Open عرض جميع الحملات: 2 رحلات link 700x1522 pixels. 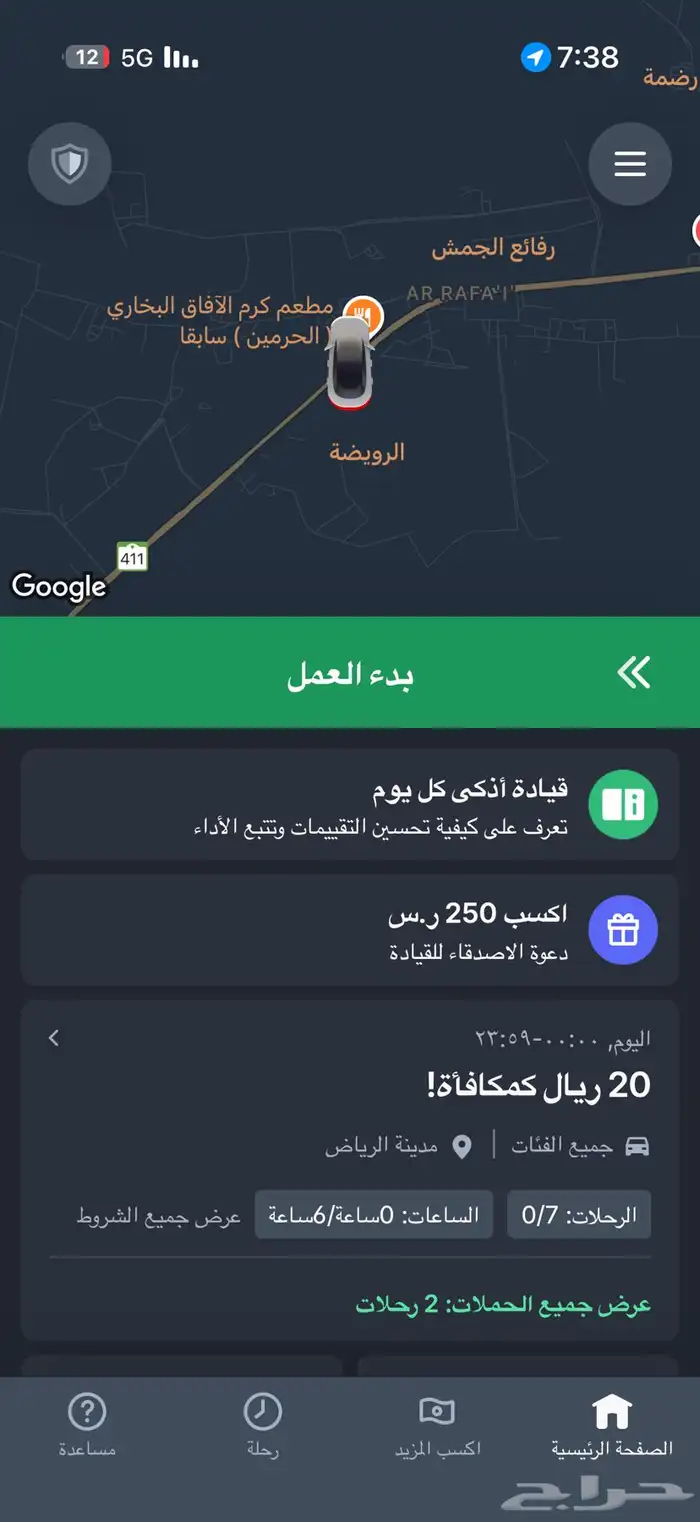click(503, 1306)
